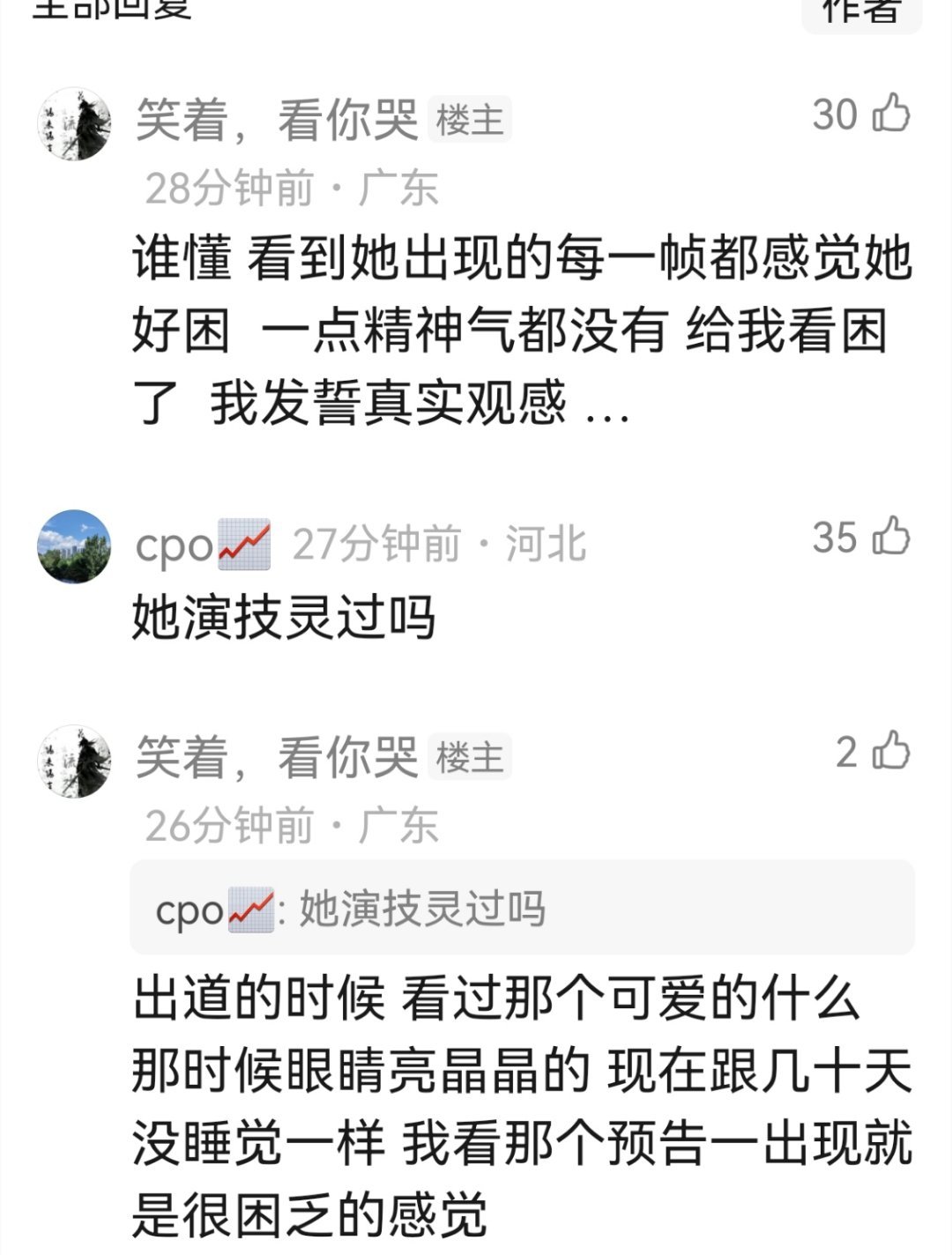
Task: Enable the 作者 only filter
Action: pyautogui.click(x=858, y=12)
